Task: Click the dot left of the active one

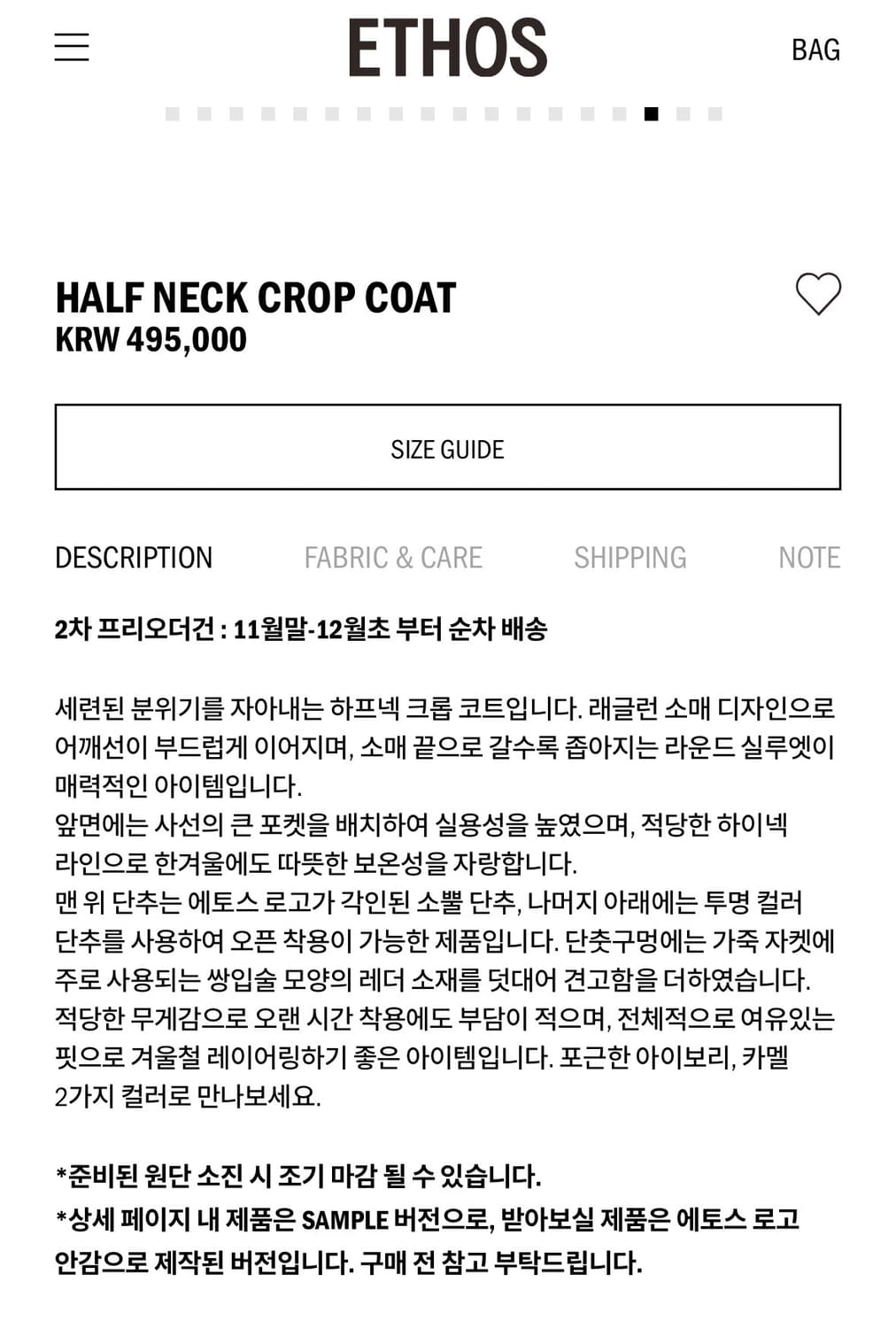Action: point(618,113)
